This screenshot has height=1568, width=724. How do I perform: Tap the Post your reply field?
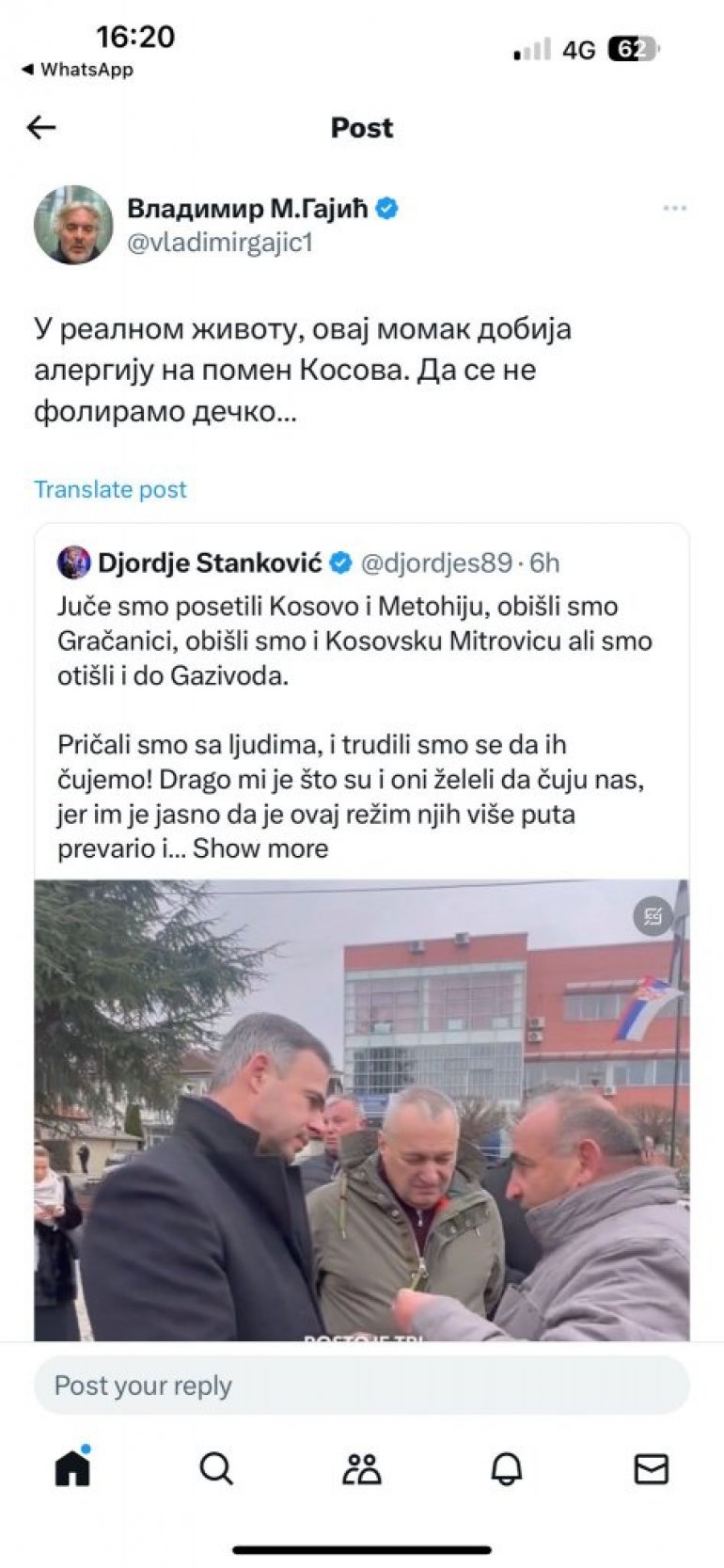click(362, 1386)
